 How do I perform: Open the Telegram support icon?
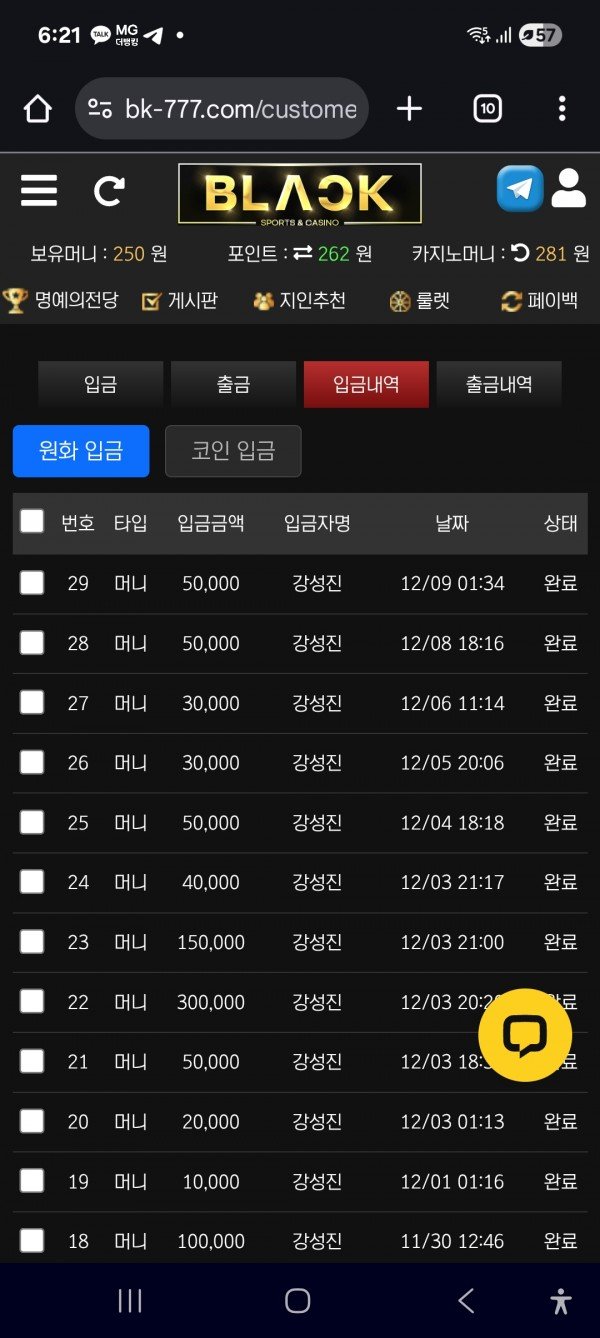point(520,189)
